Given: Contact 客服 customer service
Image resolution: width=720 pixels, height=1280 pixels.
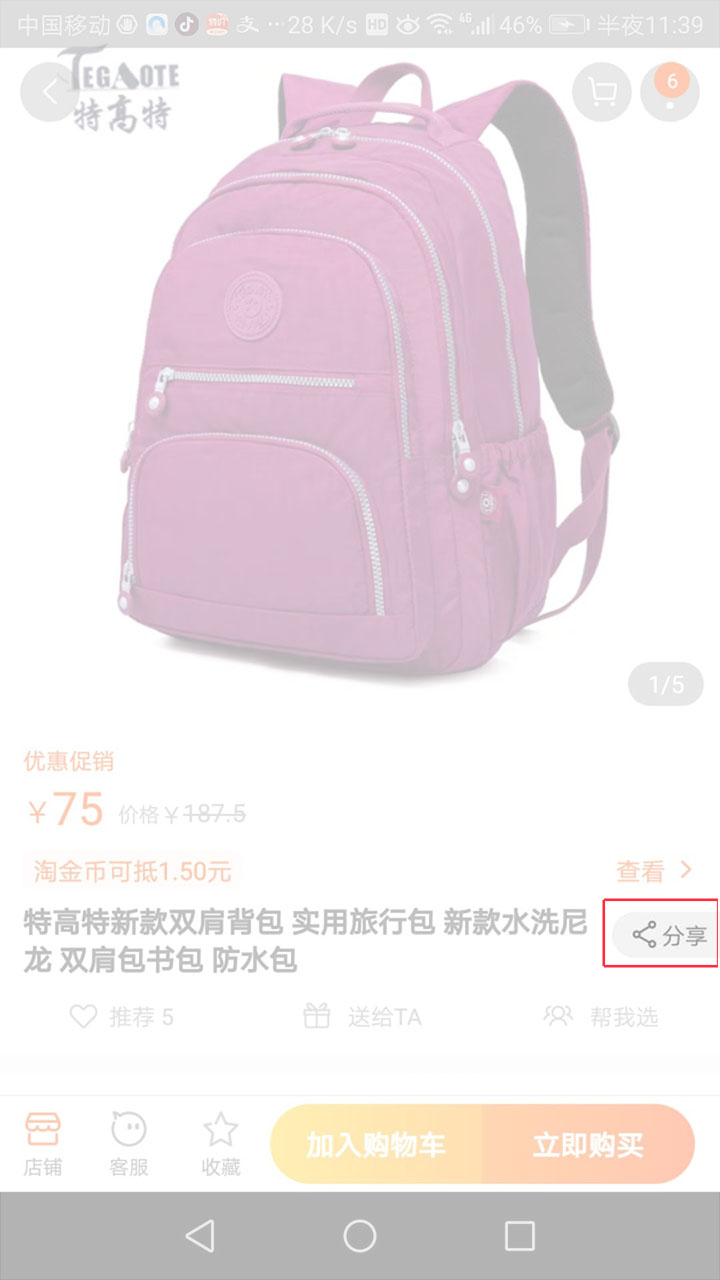Looking at the screenshot, I should click(x=129, y=1144).
